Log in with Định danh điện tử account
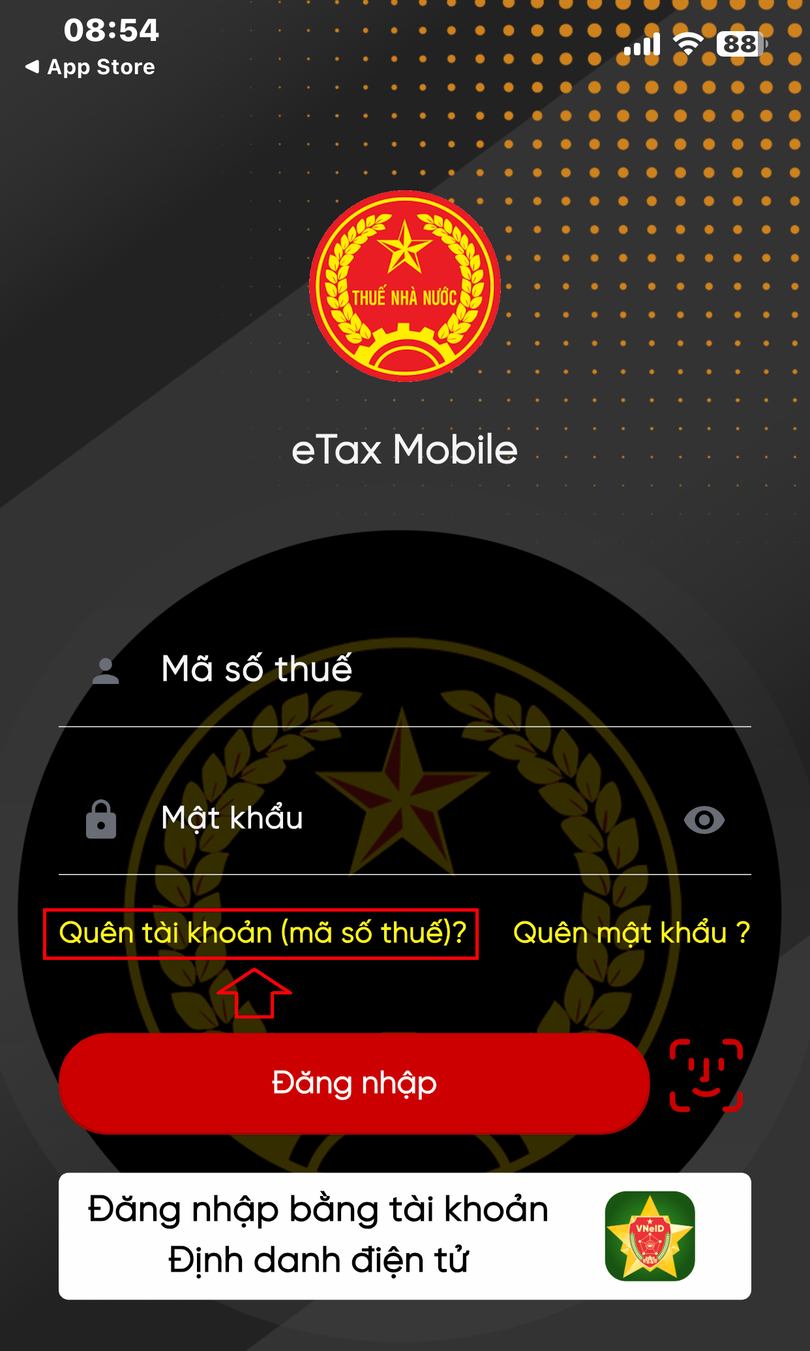 point(404,1235)
